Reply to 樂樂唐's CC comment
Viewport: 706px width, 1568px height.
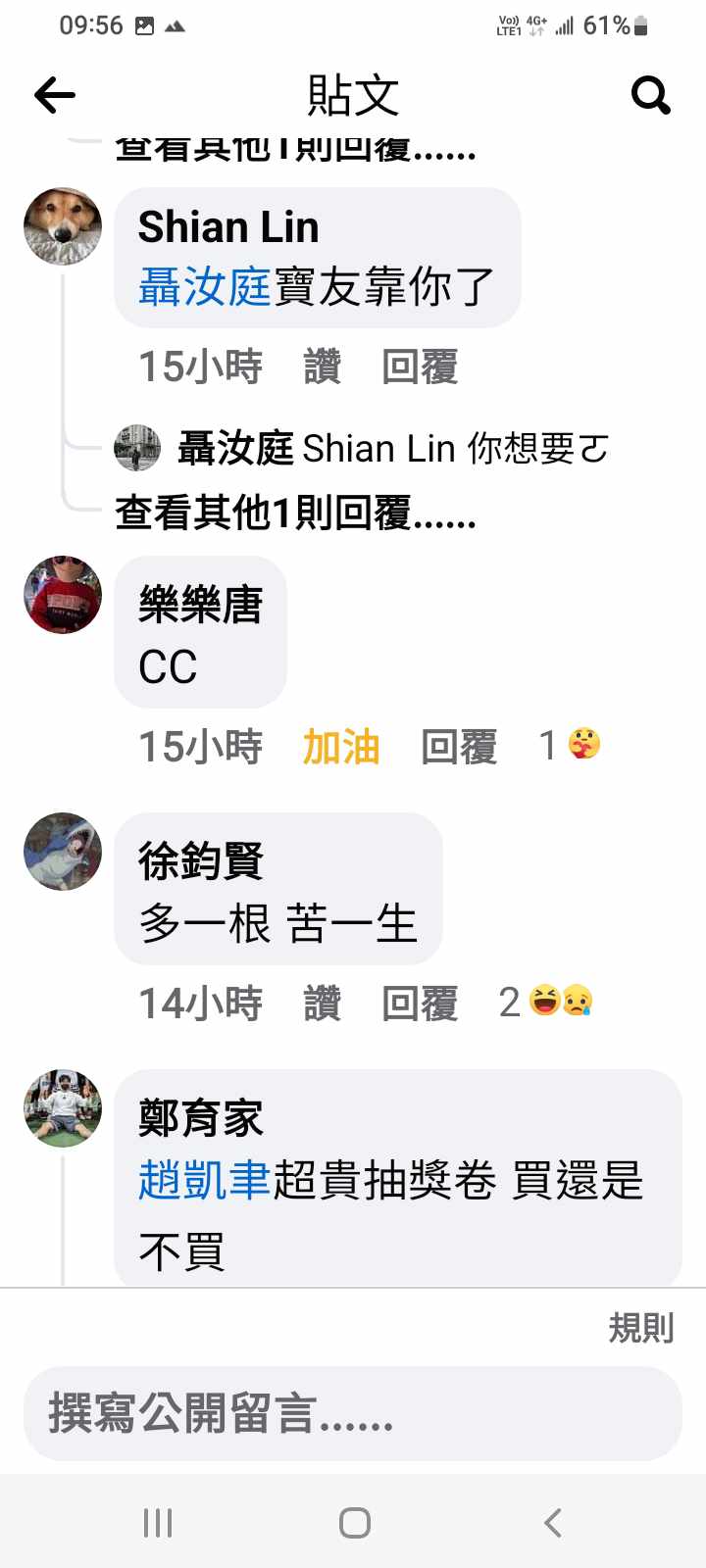click(459, 747)
